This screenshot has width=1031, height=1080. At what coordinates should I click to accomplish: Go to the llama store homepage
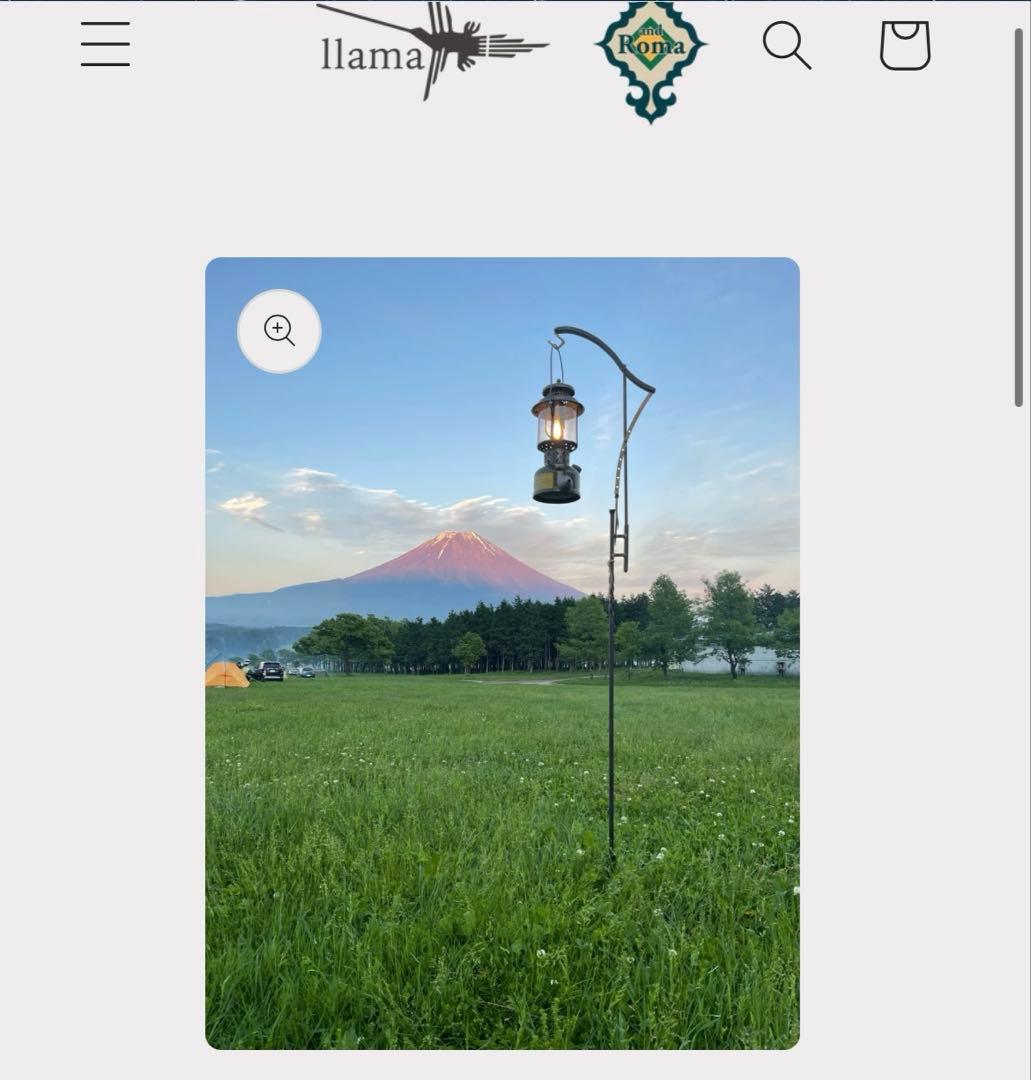[432, 50]
